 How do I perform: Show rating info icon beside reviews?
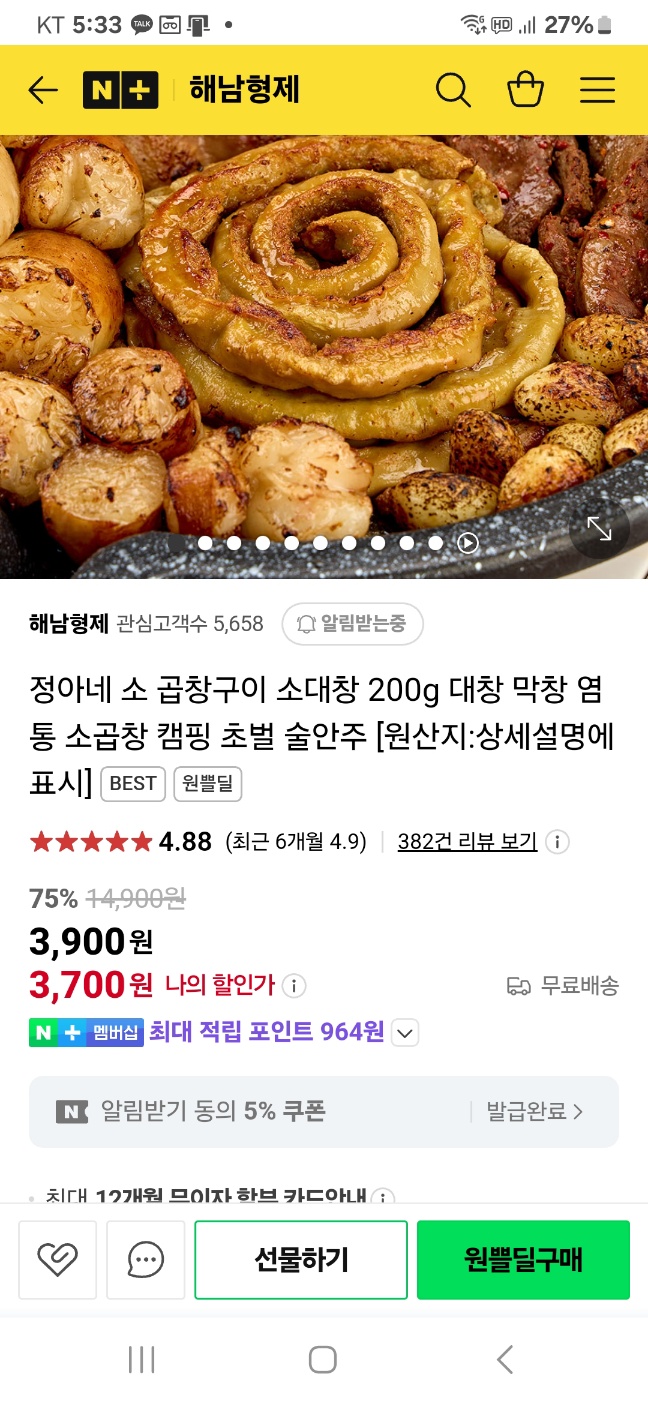[558, 842]
